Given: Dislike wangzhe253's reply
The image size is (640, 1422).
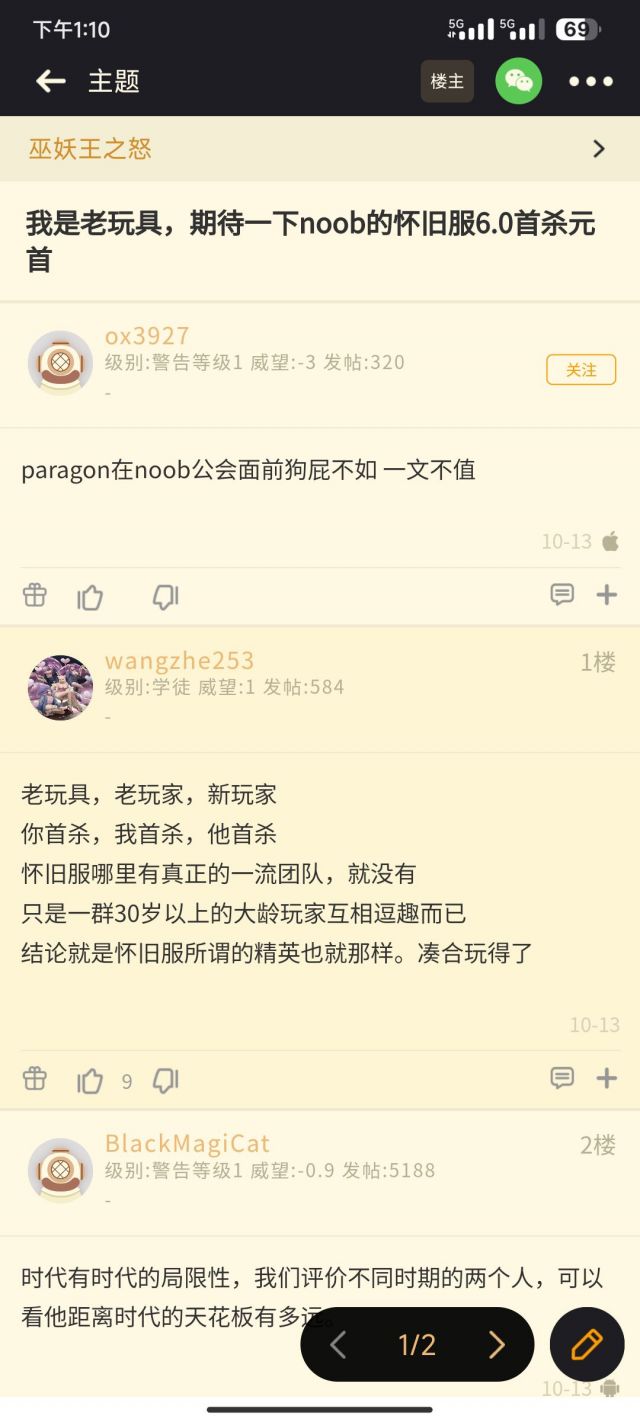Looking at the screenshot, I should (165, 1080).
